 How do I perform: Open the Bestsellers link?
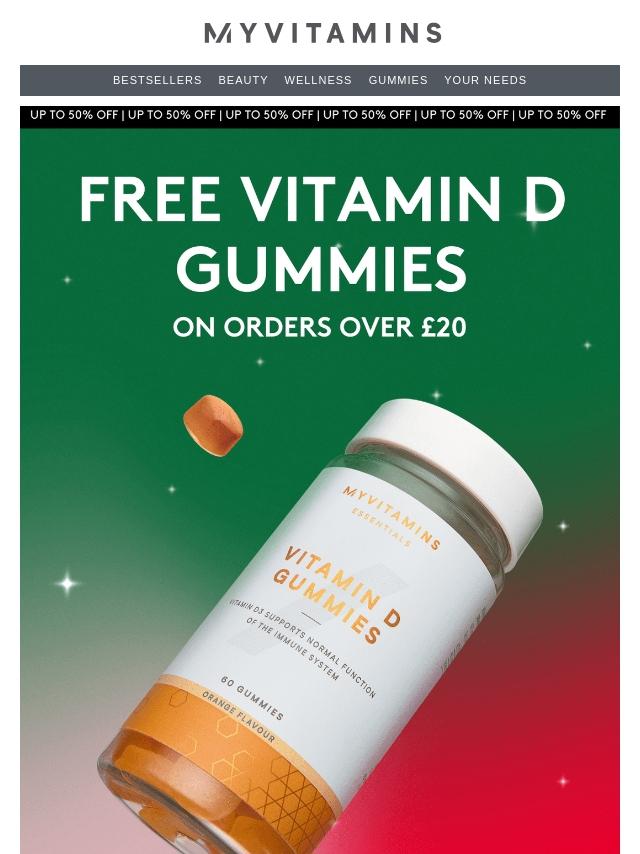(157, 80)
